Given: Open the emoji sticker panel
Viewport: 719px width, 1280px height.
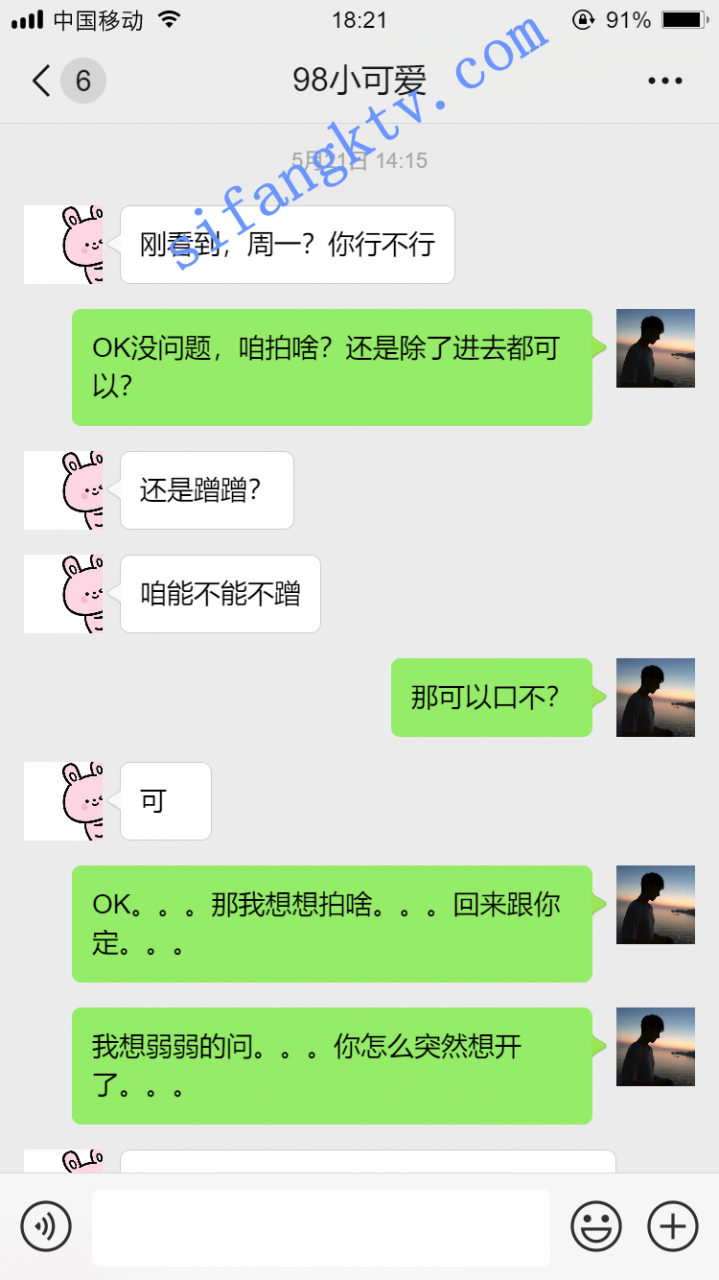Looking at the screenshot, I should pyautogui.click(x=596, y=1225).
